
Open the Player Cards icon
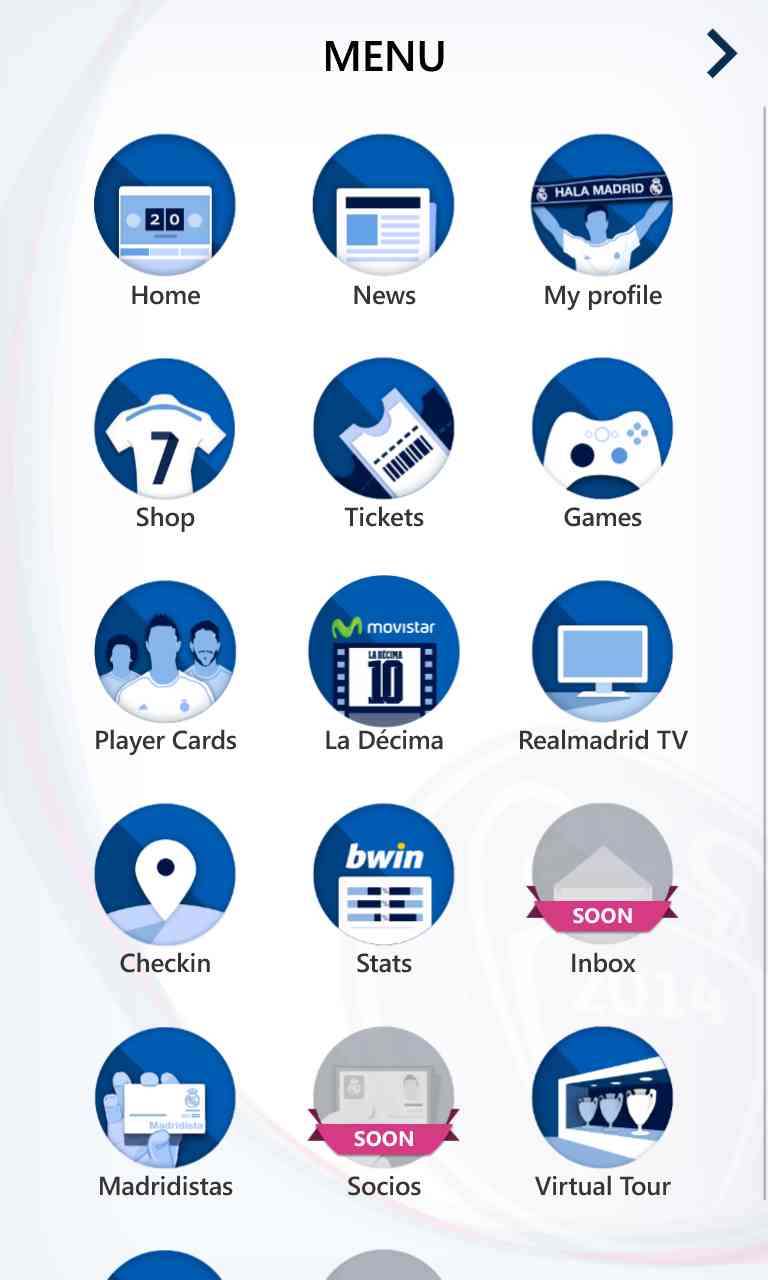[x=165, y=650]
